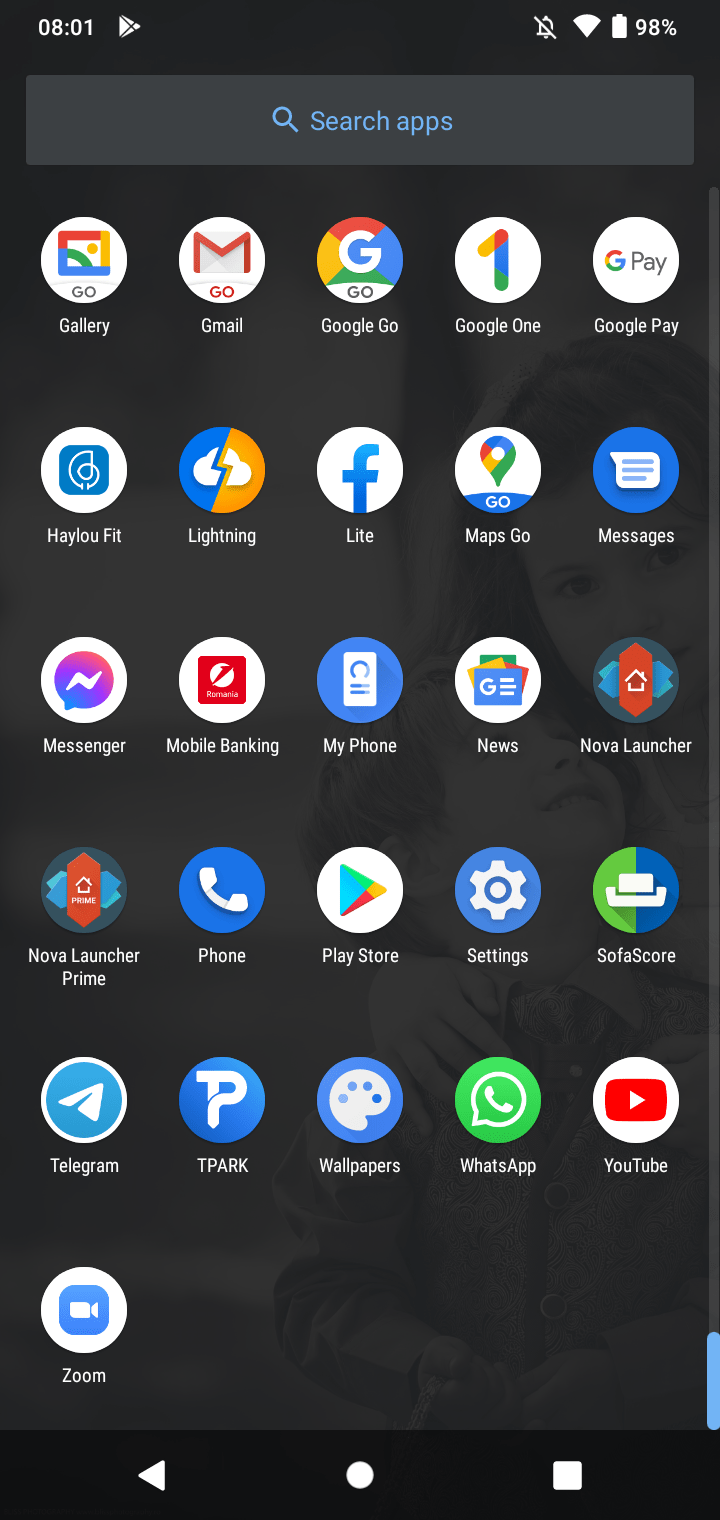Open the Play Store
Viewport: 720px width, 1520px height.
point(360,890)
